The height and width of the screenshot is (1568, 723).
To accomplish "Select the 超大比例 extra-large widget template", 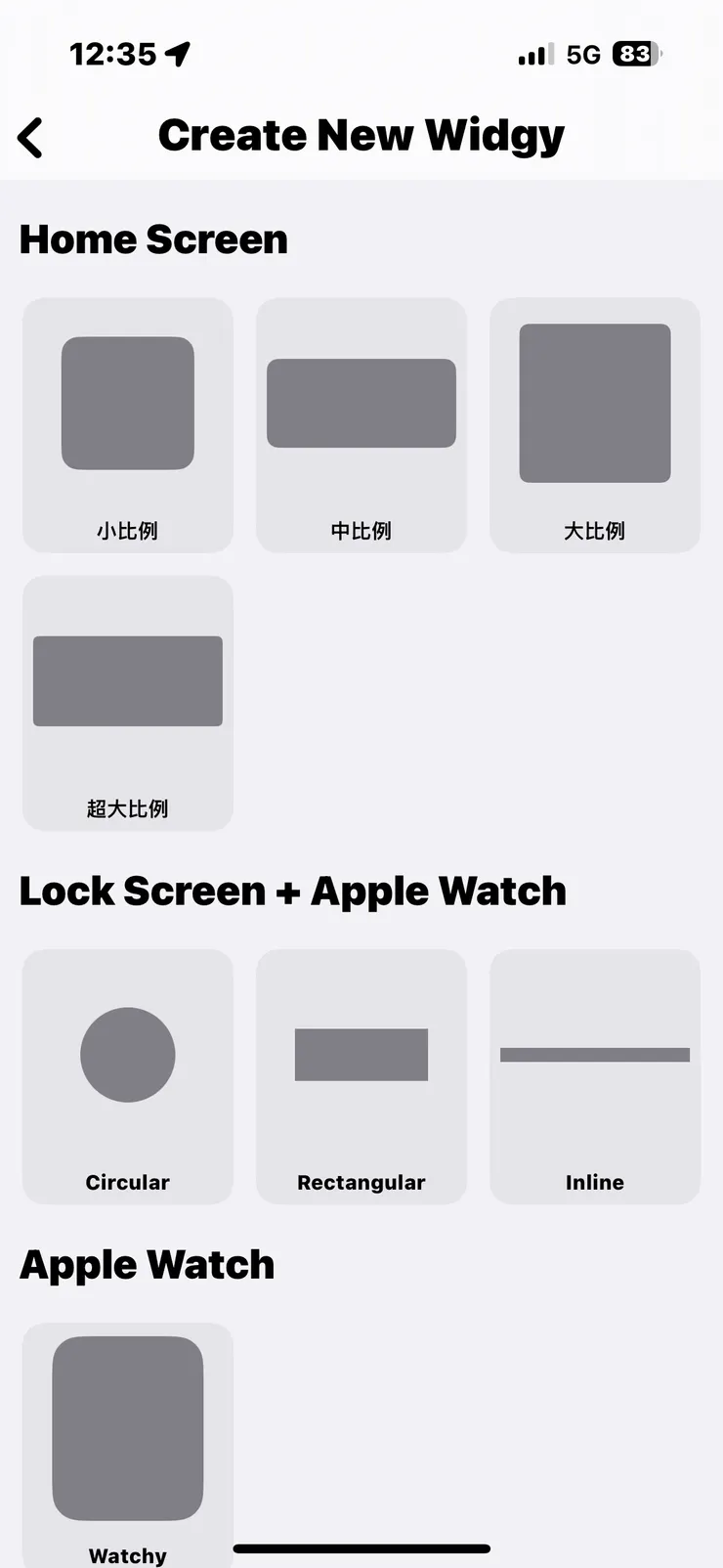I will coord(127,701).
